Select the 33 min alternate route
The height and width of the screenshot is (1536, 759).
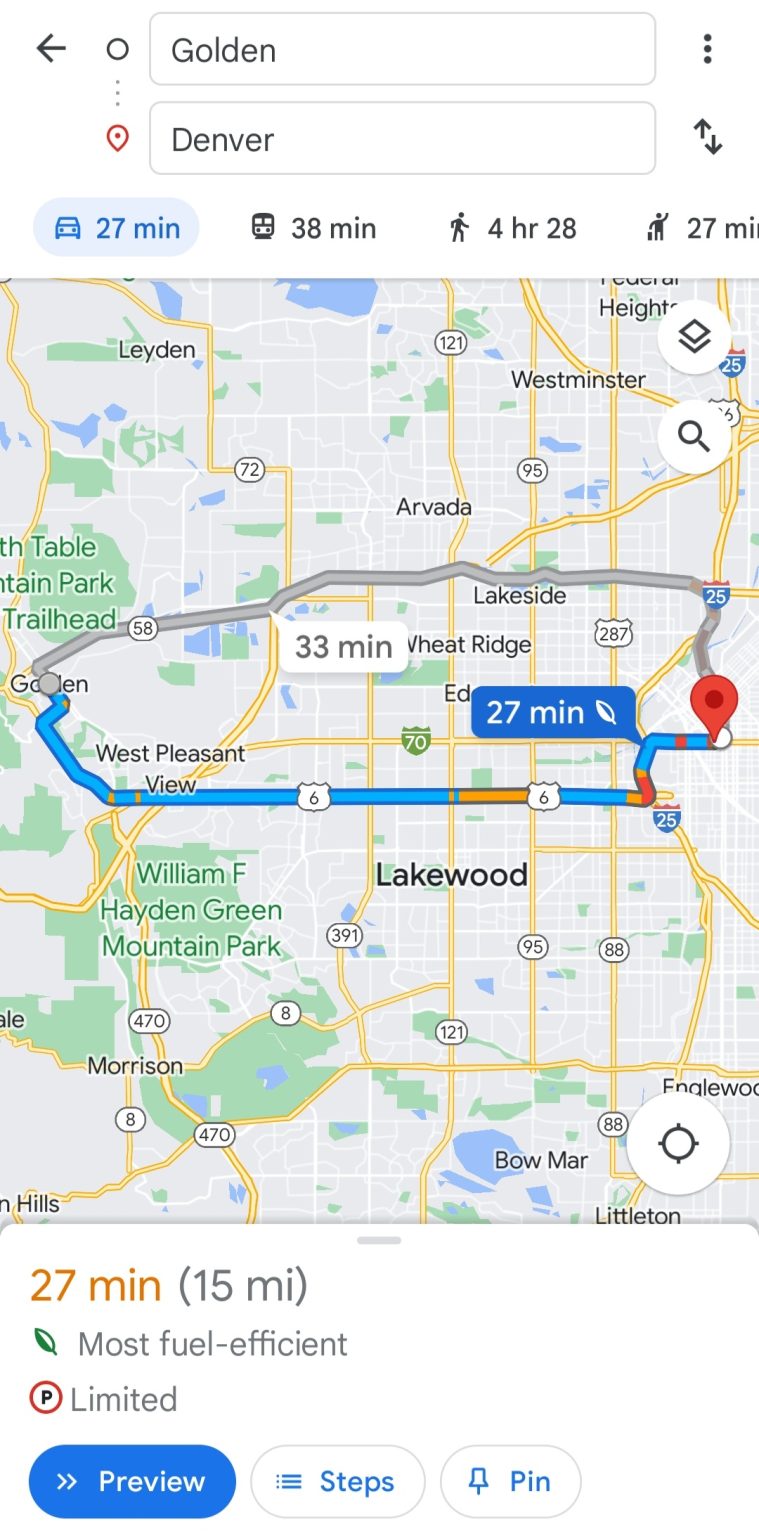[343, 646]
